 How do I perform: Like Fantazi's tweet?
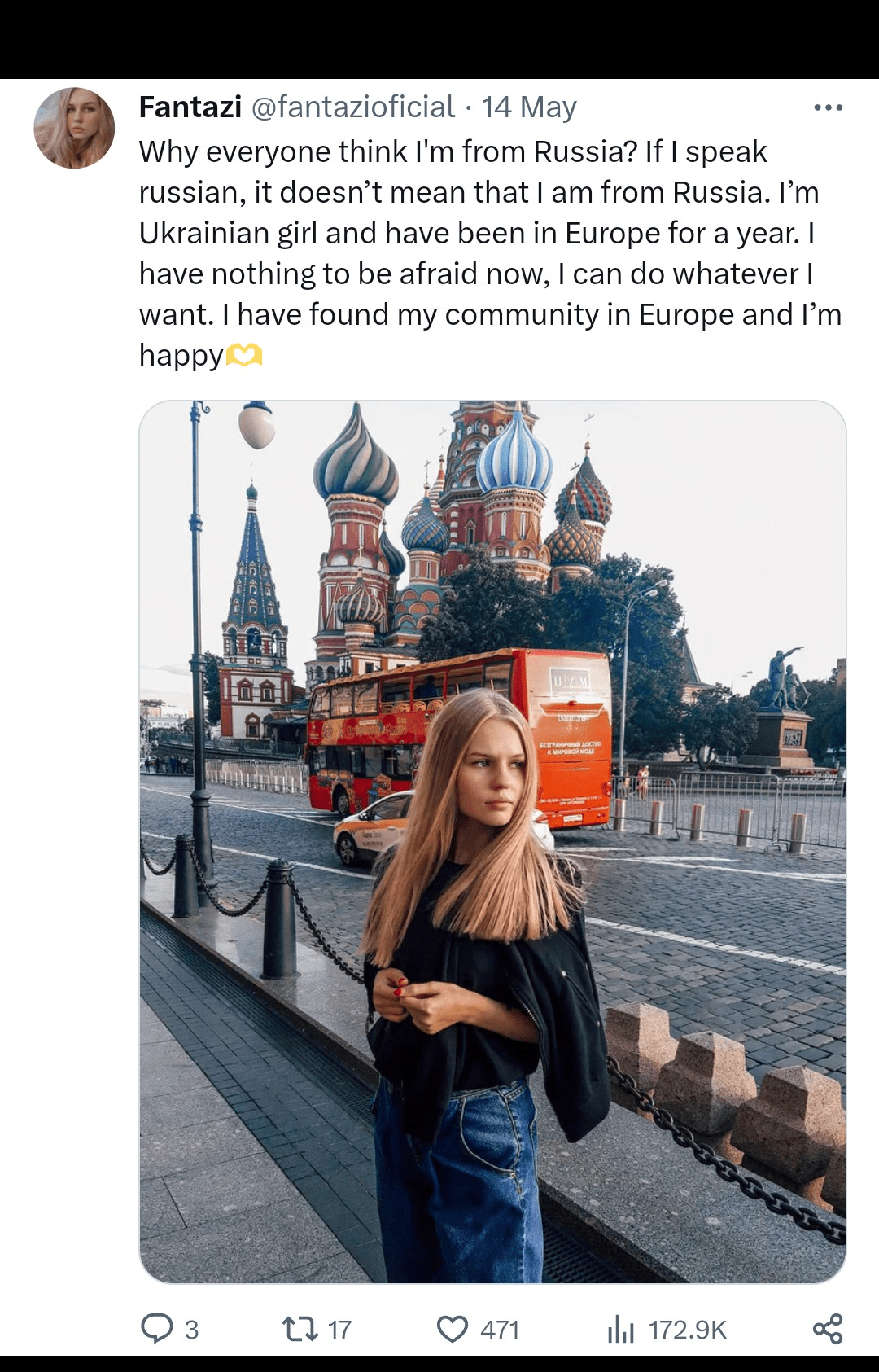click(x=453, y=1329)
